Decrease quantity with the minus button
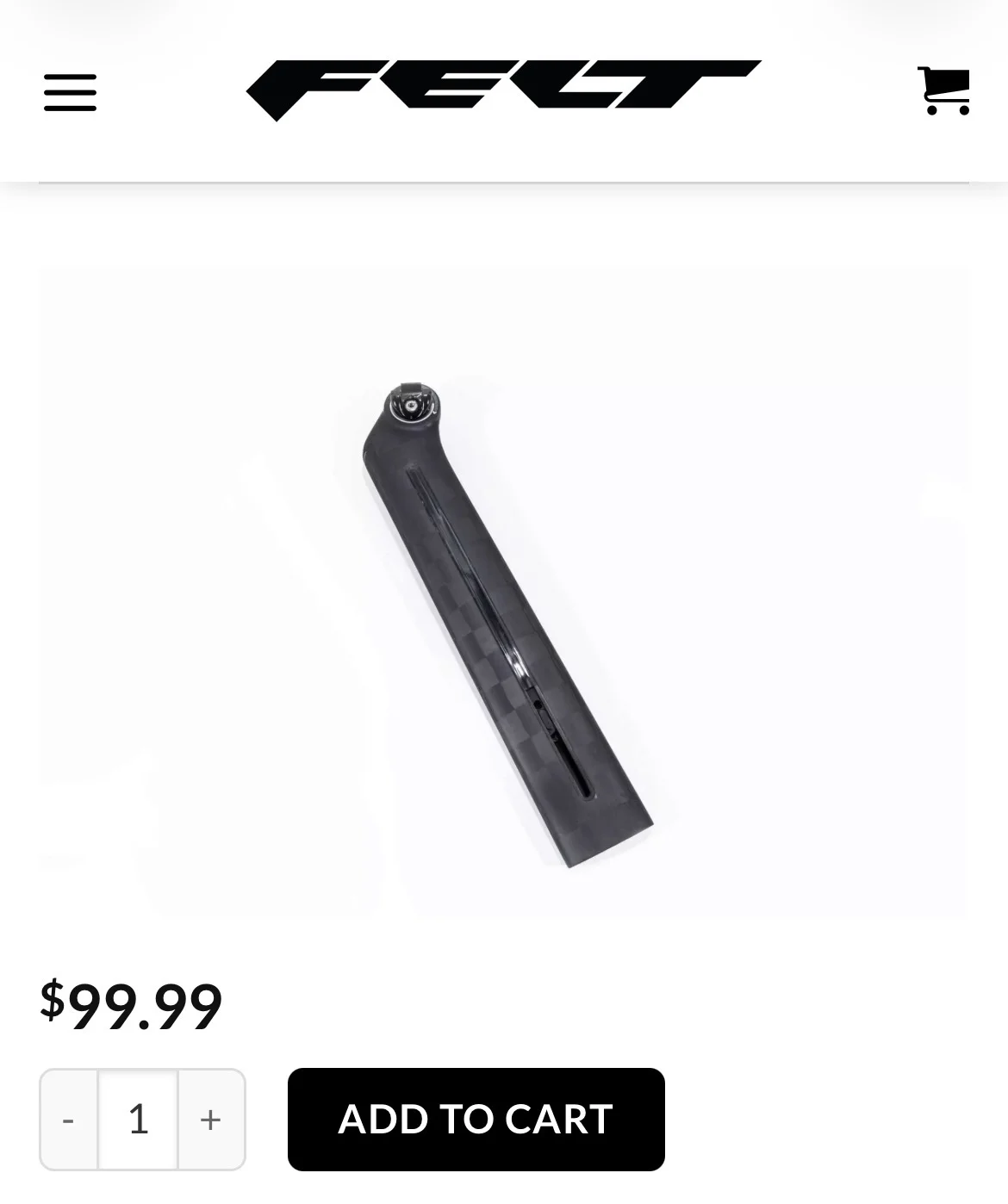1008x1204 pixels. (x=69, y=1119)
